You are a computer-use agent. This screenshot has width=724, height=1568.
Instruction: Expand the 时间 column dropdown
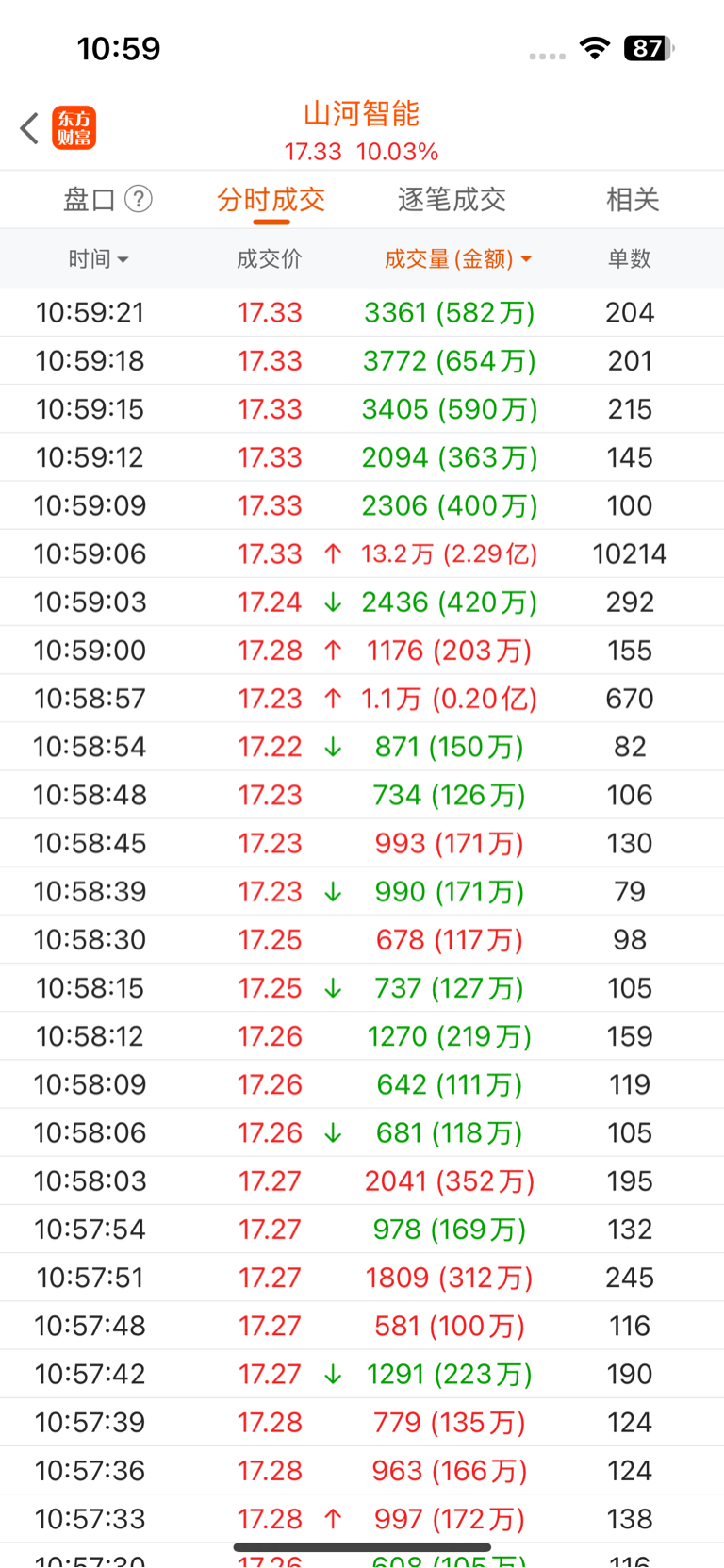[98, 259]
